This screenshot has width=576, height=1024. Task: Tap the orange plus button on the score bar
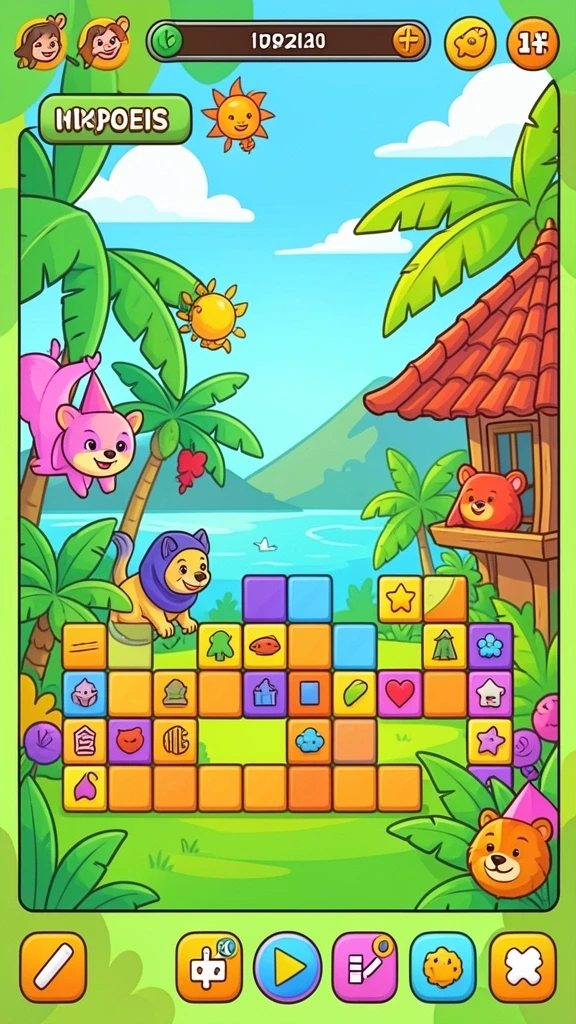click(x=408, y=41)
